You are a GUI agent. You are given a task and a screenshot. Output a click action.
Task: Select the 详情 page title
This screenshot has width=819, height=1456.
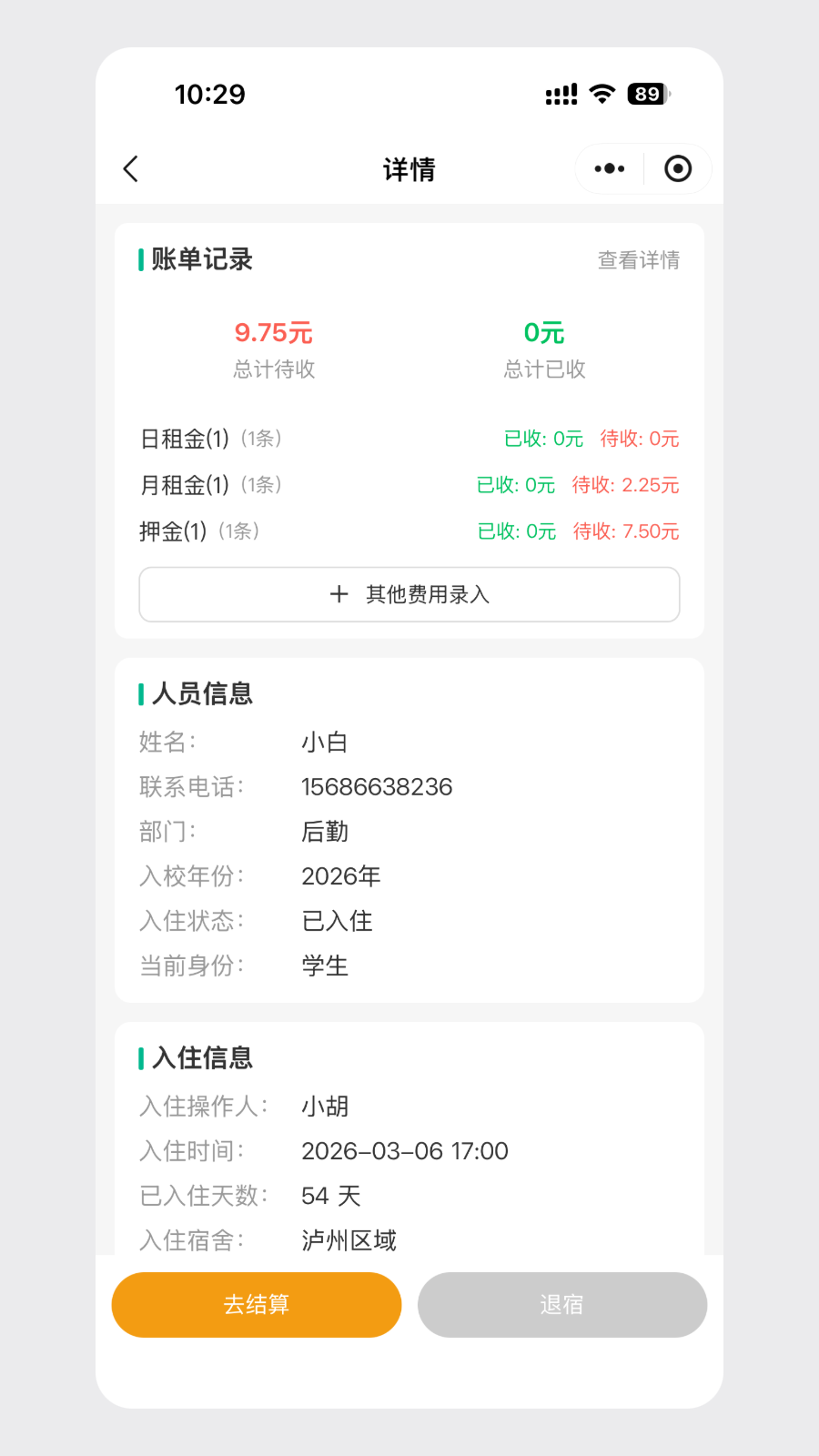point(409,169)
